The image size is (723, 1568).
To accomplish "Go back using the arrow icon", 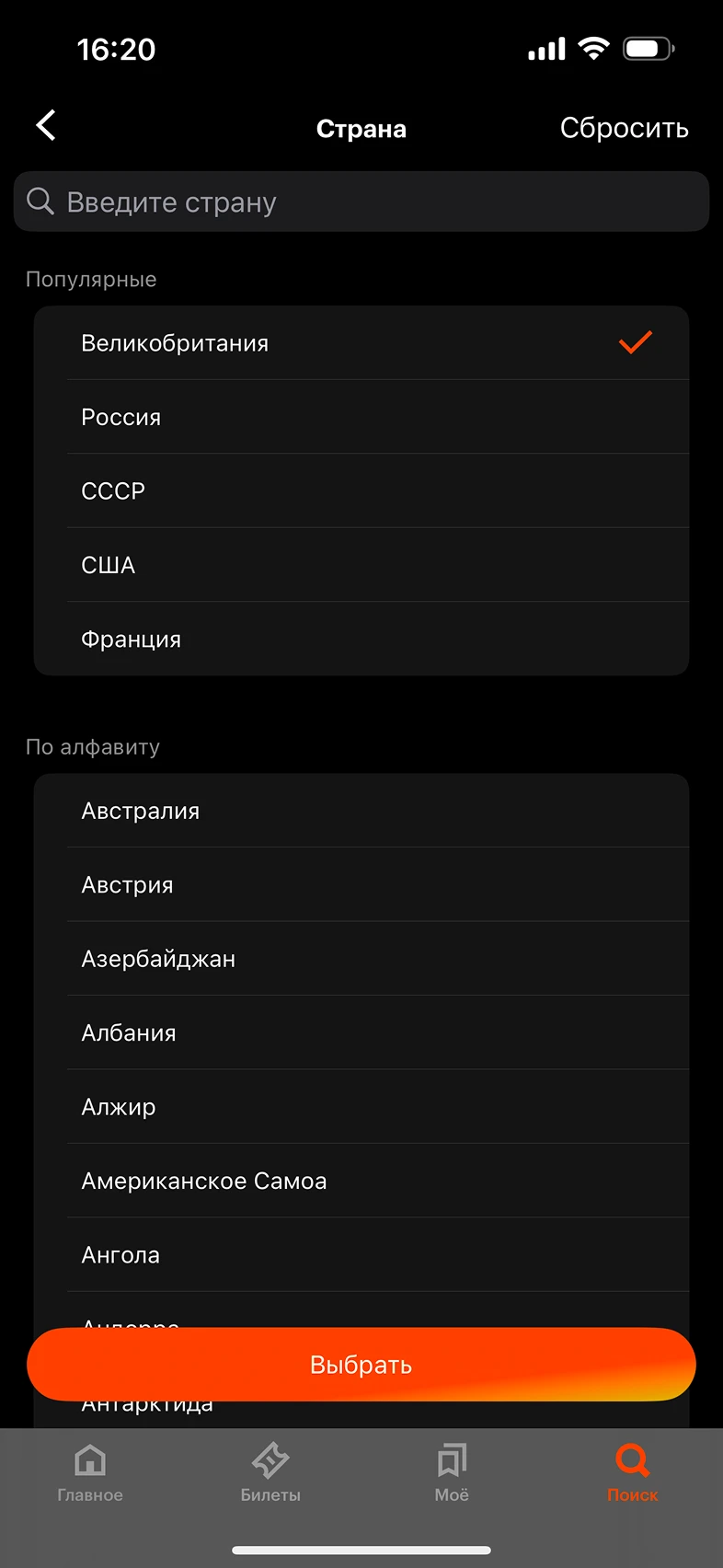I will [x=46, y=126].
